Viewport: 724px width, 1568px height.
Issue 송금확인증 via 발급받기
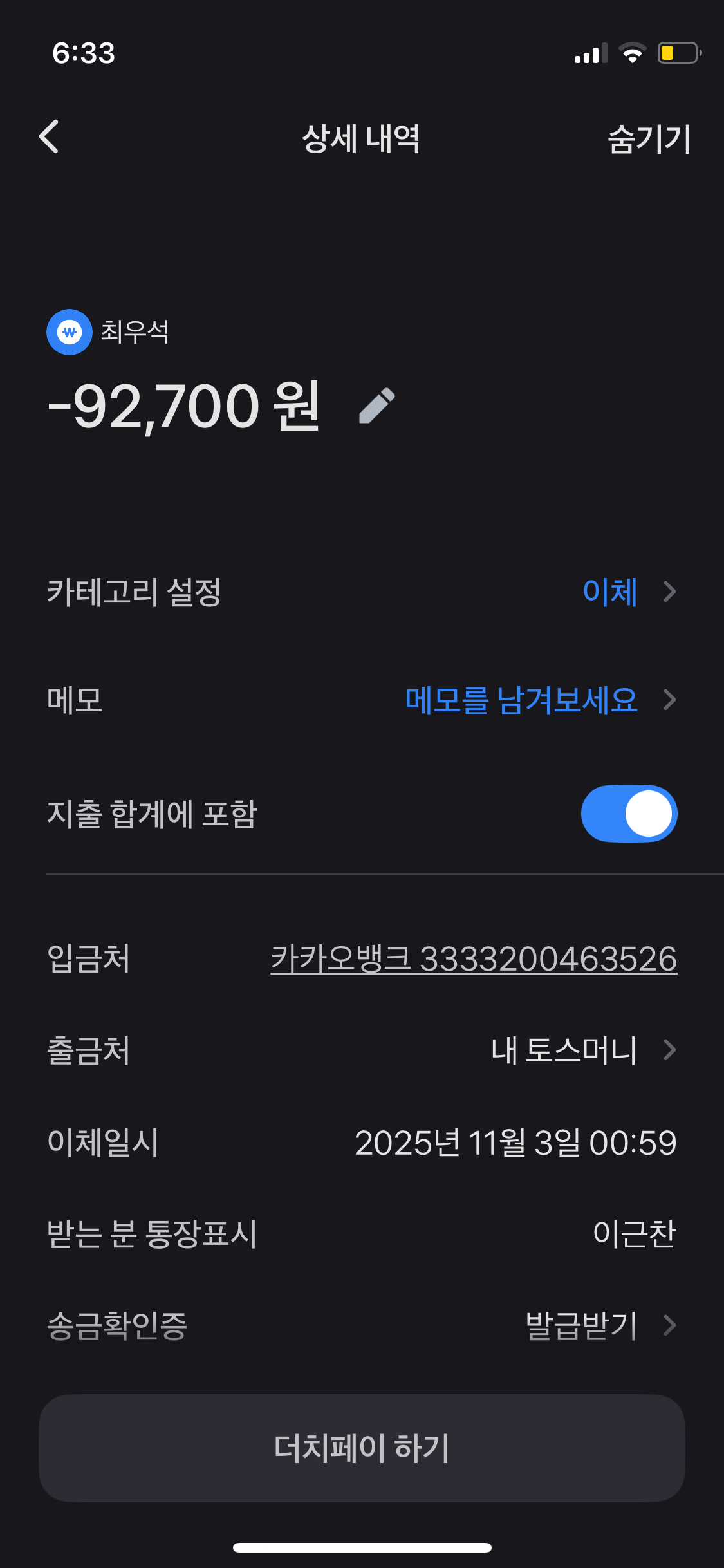point(599,1326)
